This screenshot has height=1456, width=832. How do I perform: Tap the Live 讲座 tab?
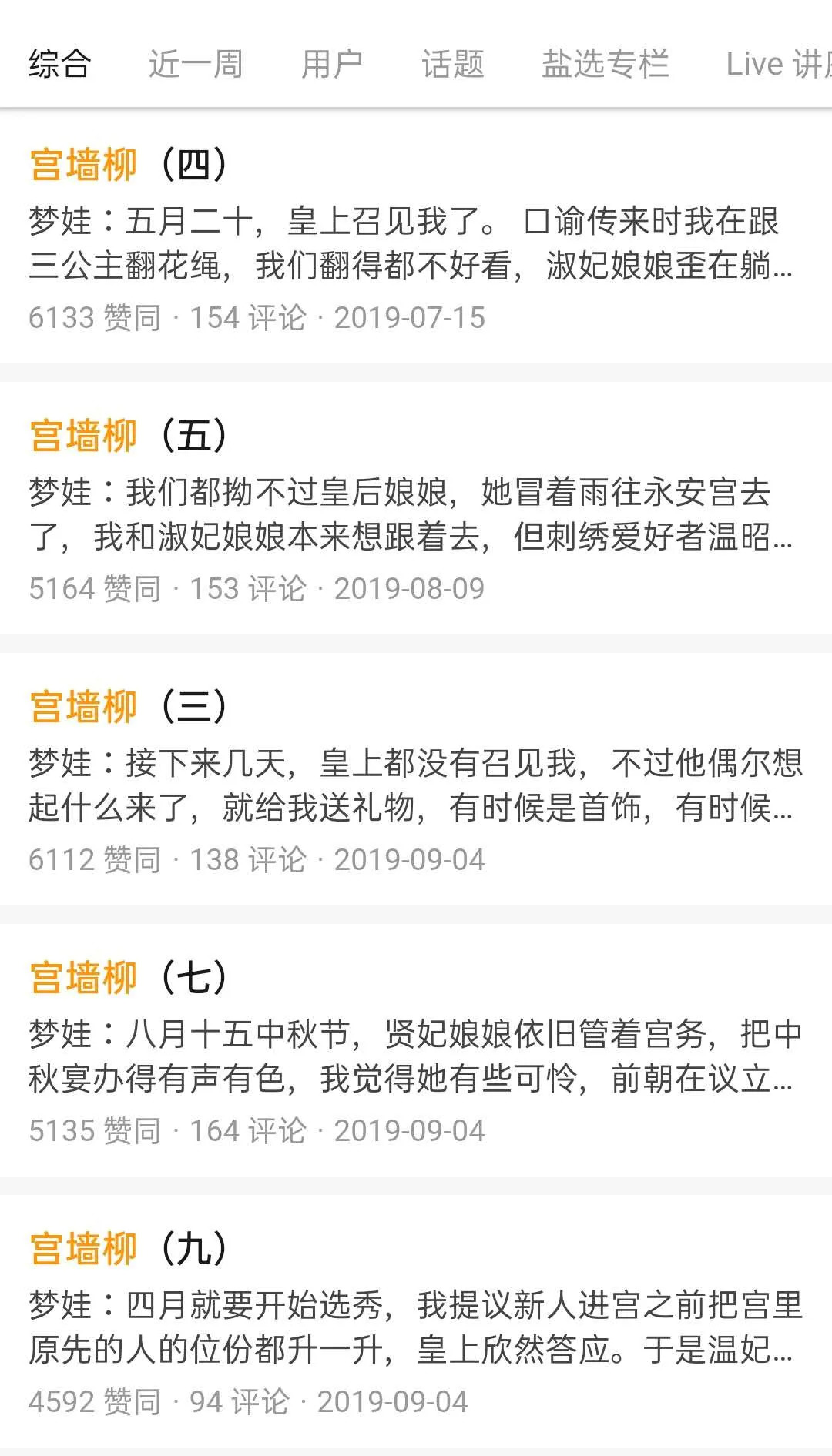pyautogui.click(x=777, y=64)
